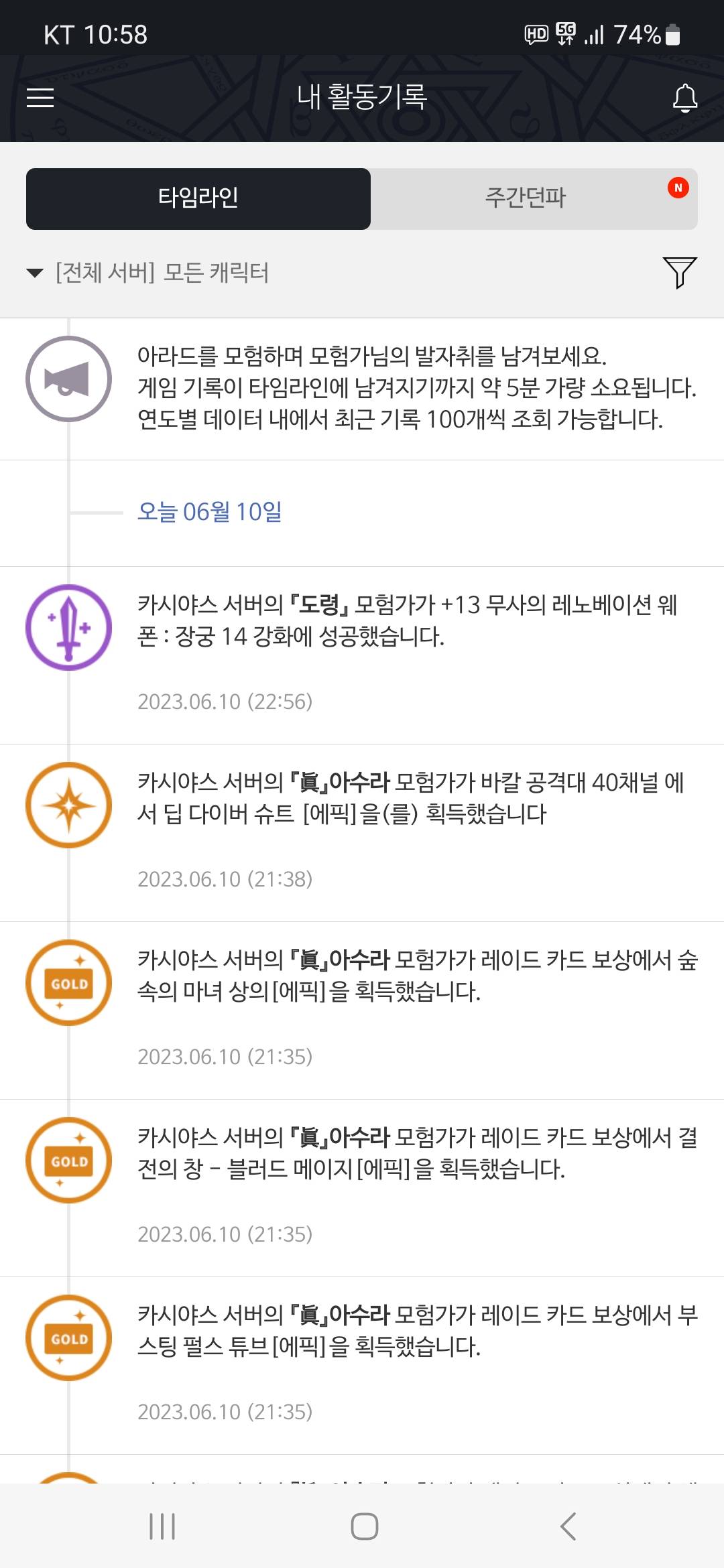
Task: Expand the [전체 서버] 모든 캐릭터 dropdown
Action: (147, 273)
